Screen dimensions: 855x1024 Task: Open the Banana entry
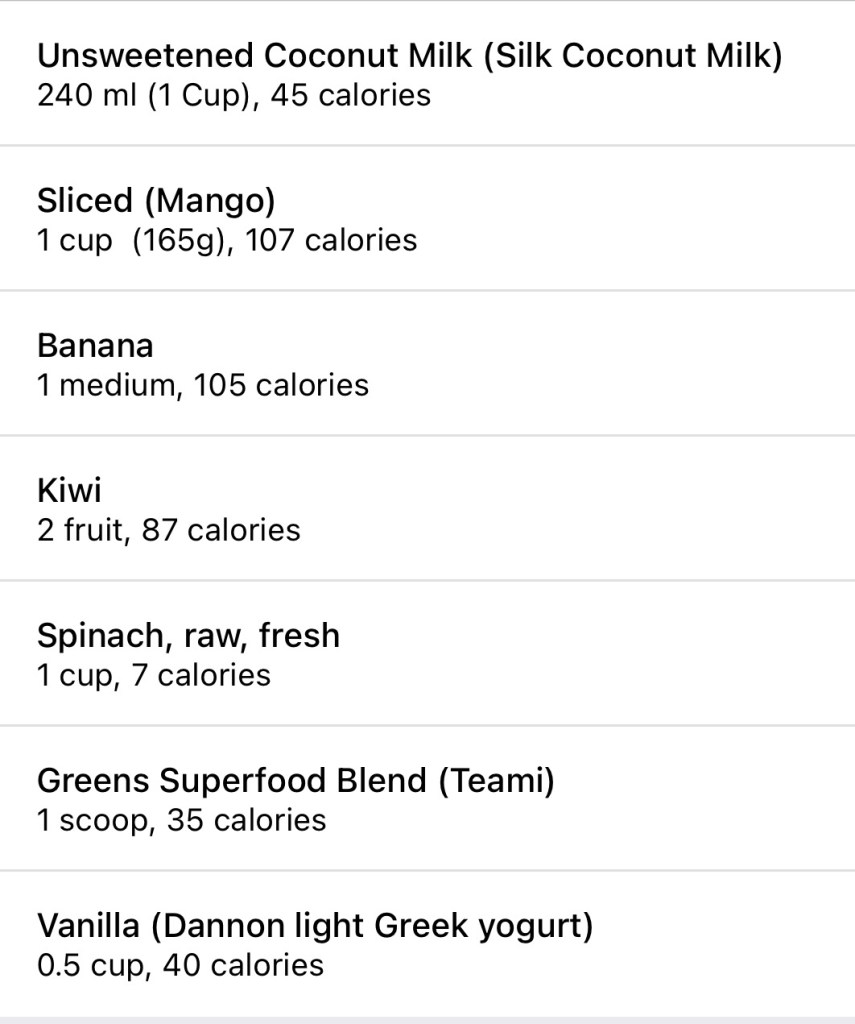pos(203,364)
